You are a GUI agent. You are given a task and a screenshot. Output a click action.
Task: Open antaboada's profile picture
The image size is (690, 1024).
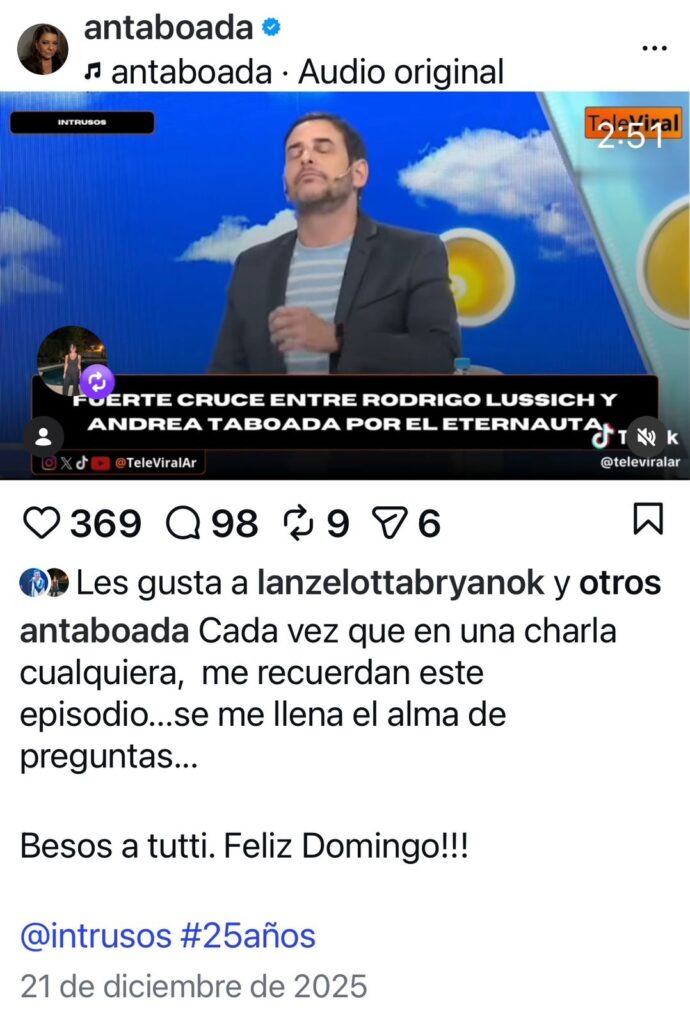click(43, 49)
